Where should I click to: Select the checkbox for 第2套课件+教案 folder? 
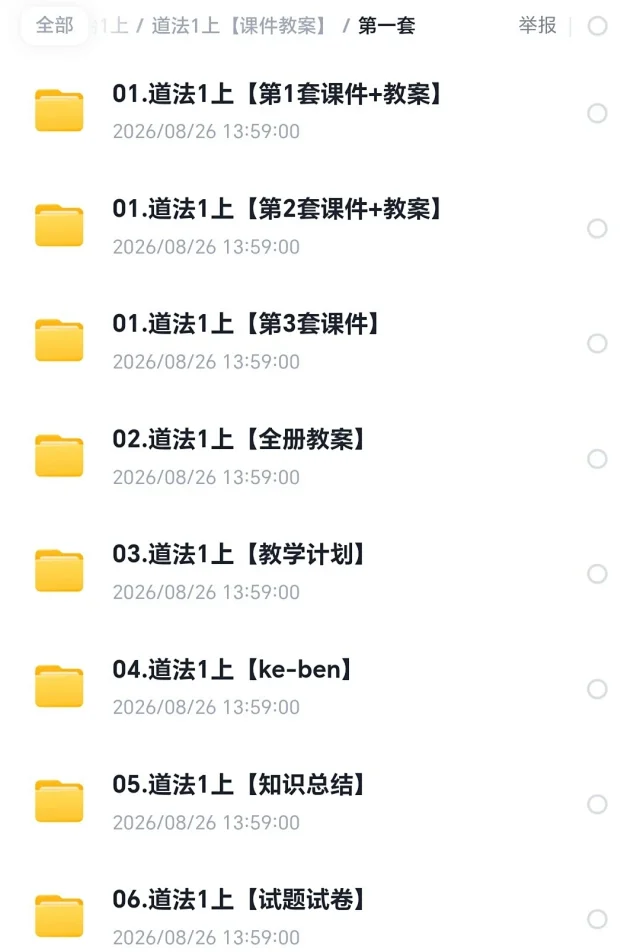point(597,228)
